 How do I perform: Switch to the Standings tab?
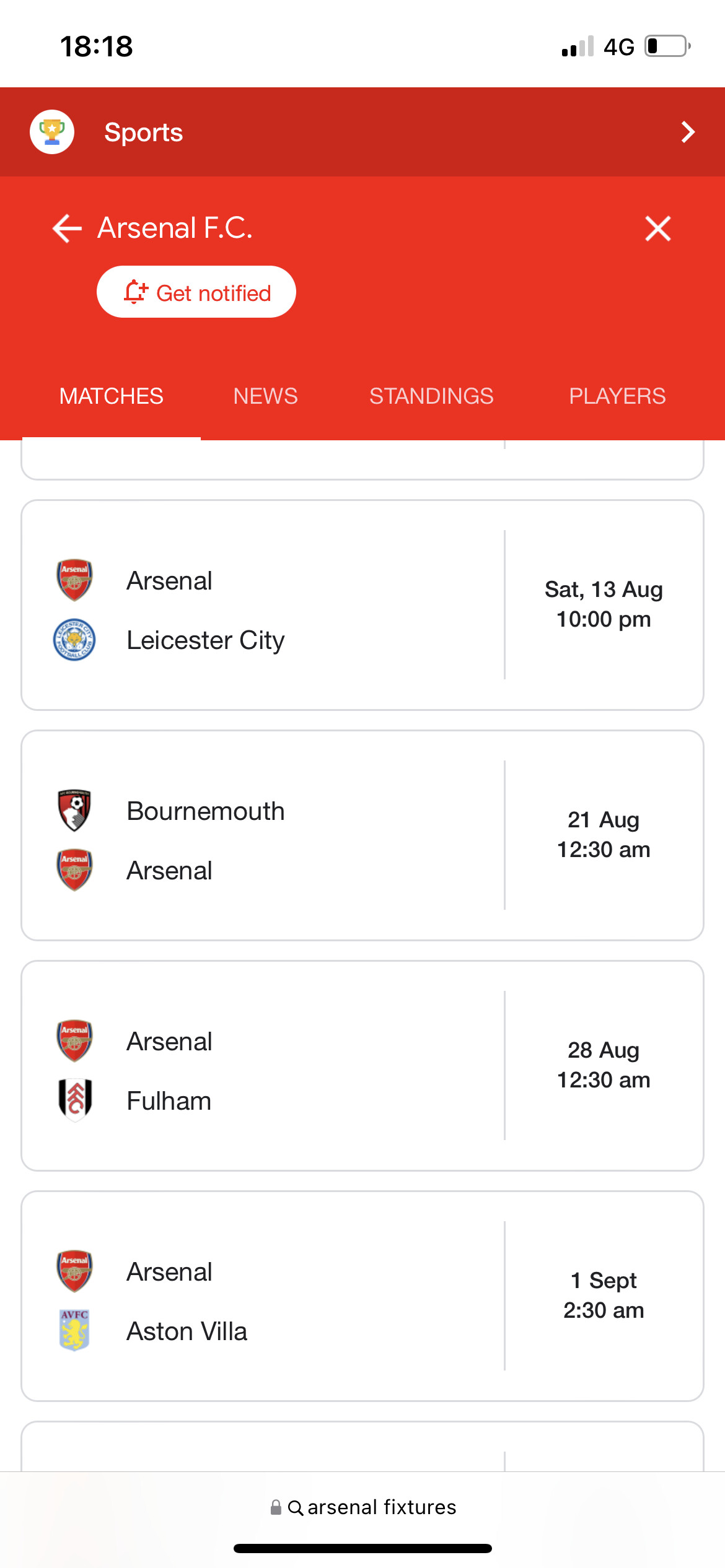click(431, 396)
